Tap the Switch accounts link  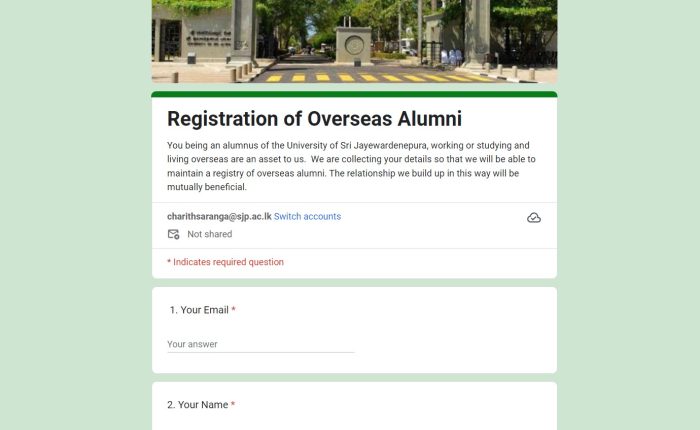click(307, 216)
